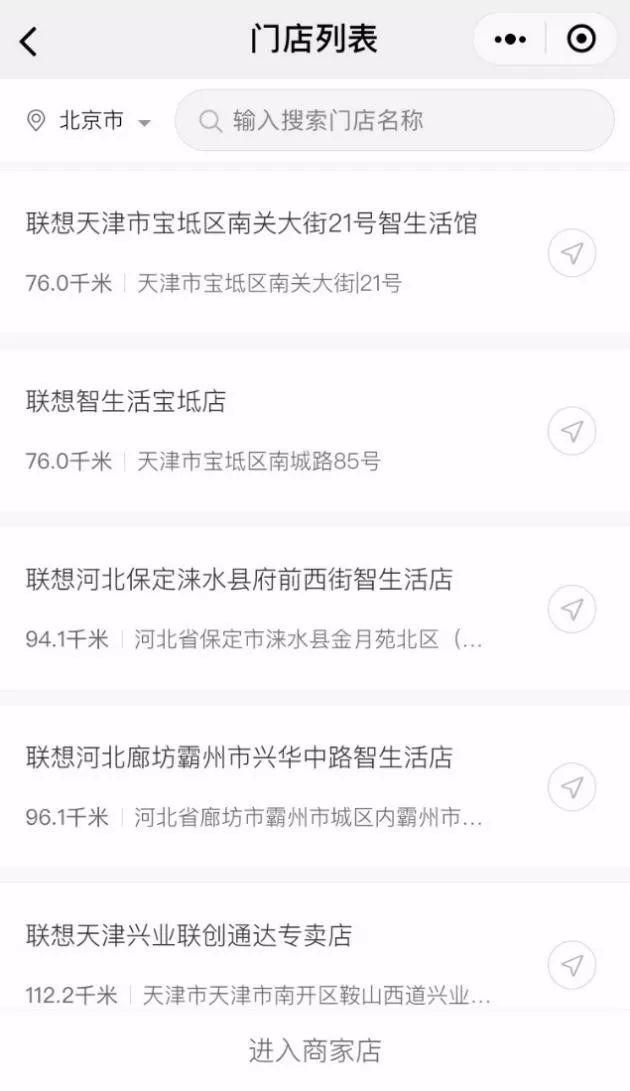Open the mini program more-options menu
630x1091 pixels.
point(510,40)
